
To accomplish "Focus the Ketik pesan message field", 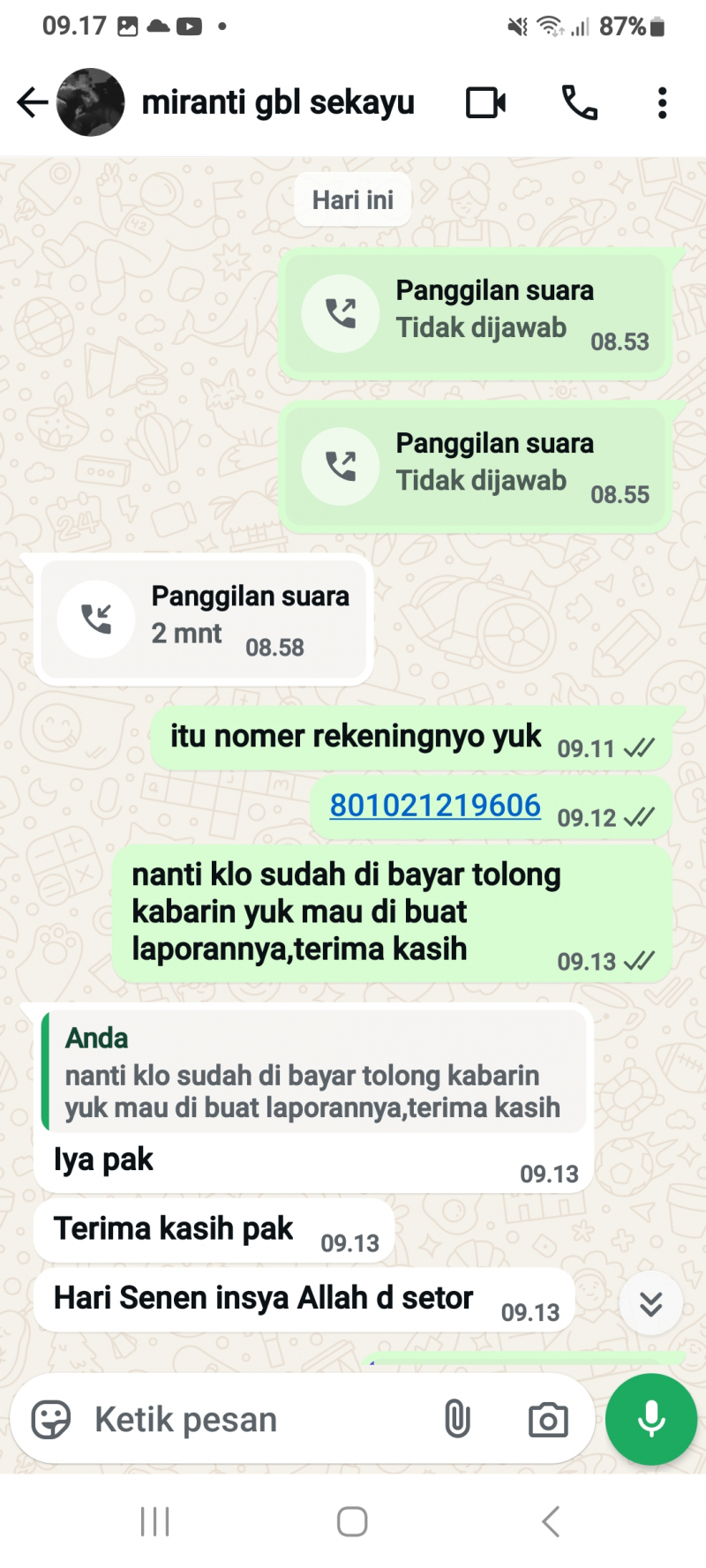I will 256,1420.
